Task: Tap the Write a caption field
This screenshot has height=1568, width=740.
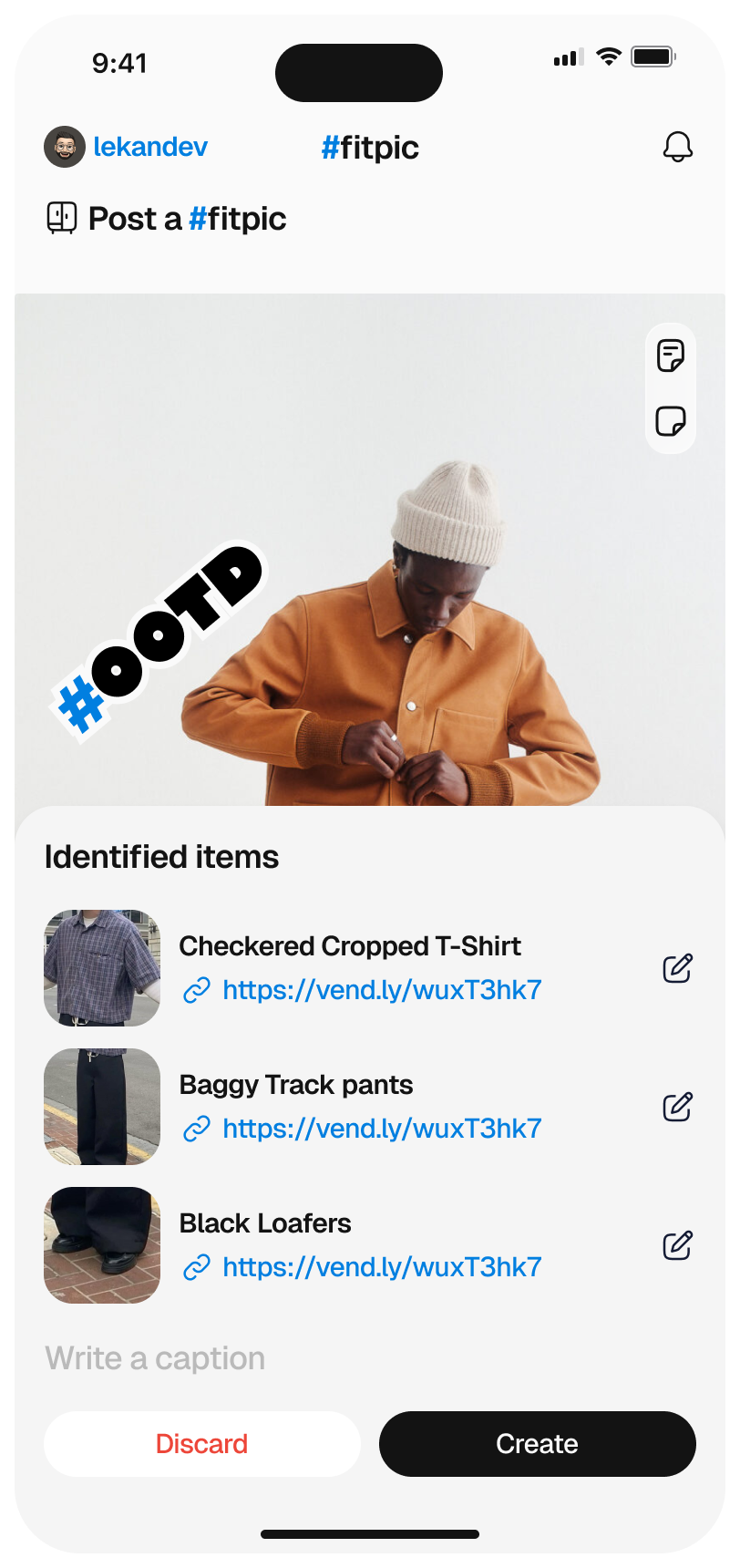Action: click(273, 1358)
